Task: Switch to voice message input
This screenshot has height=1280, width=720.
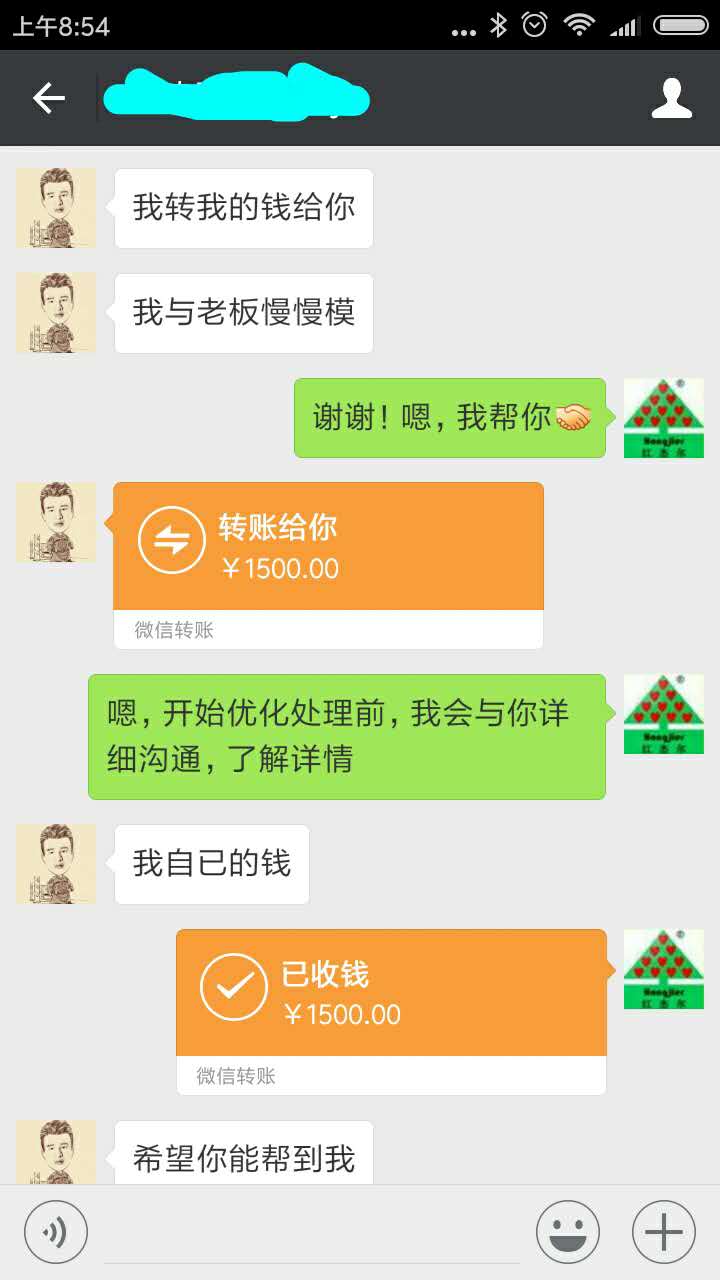Action: [x=56, y=1232]
